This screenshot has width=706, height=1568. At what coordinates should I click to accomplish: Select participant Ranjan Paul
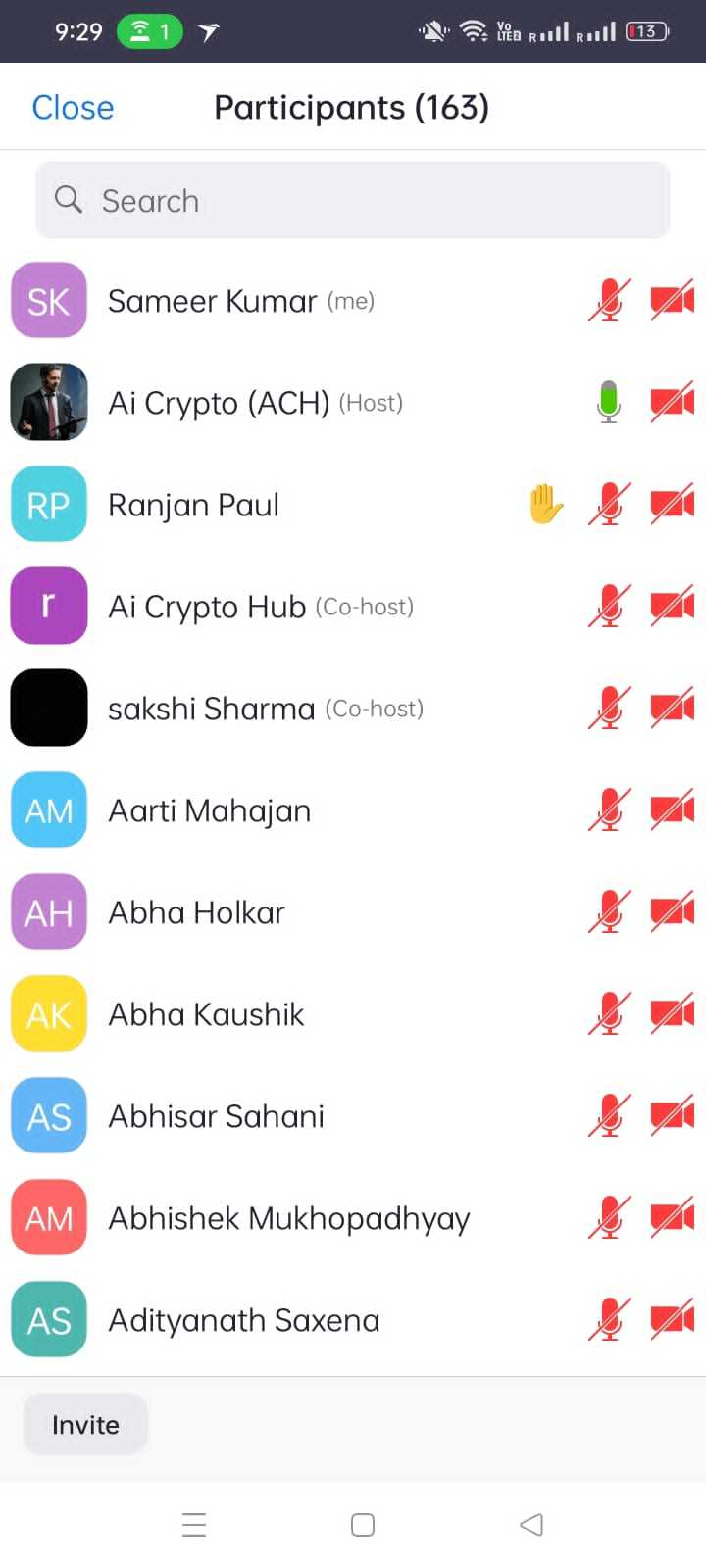click(353, 505)
